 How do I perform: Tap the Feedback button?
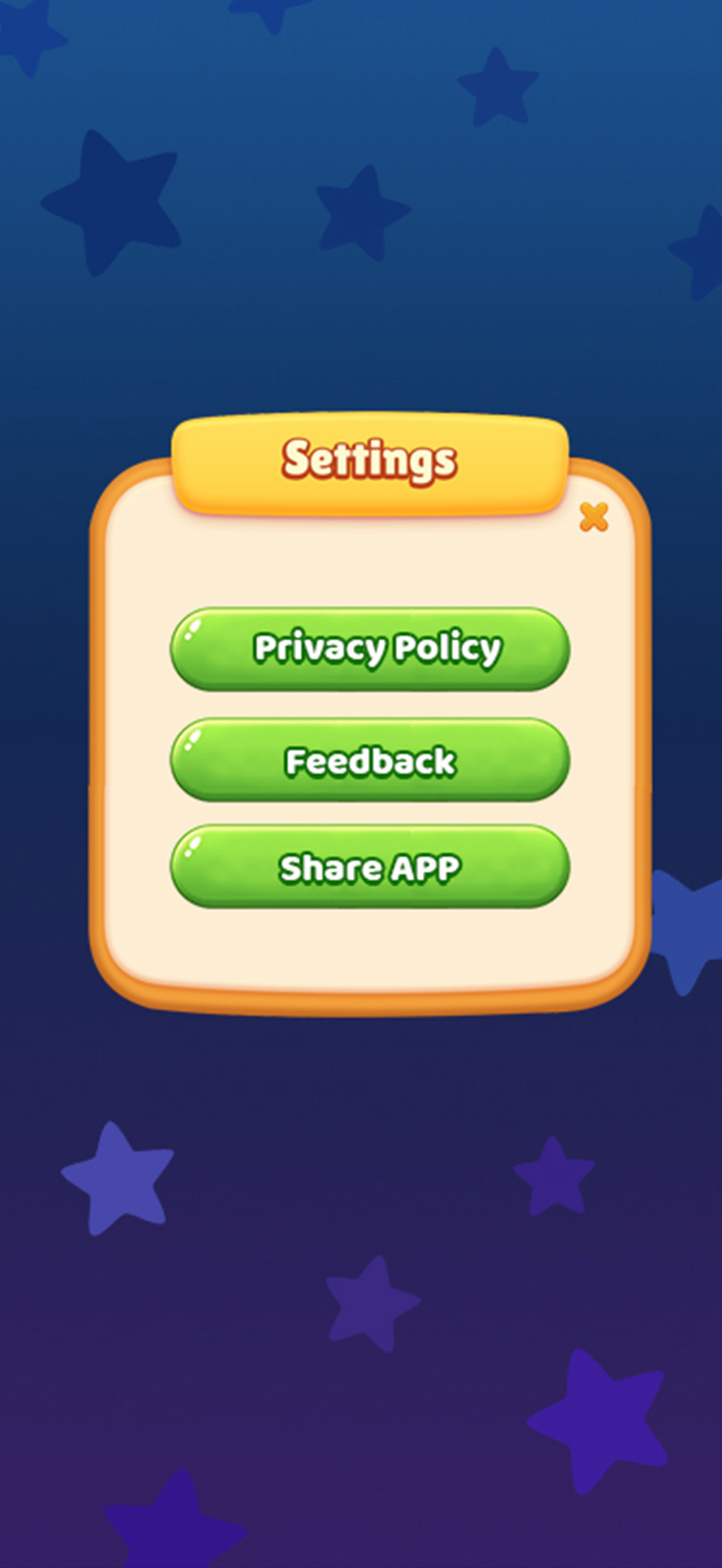click(x=370, y=759)
